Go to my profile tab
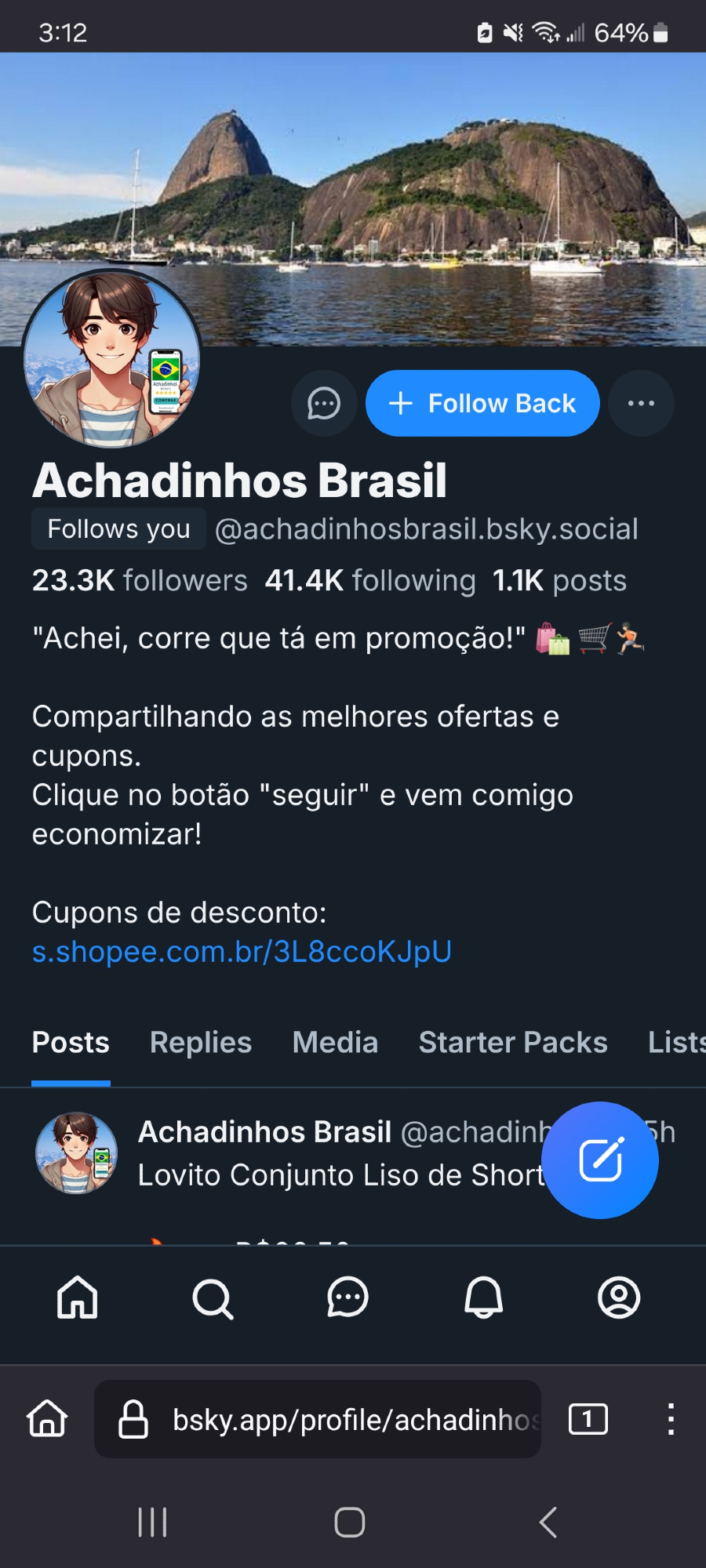The image size is (706, 1568). (619, 1298)
